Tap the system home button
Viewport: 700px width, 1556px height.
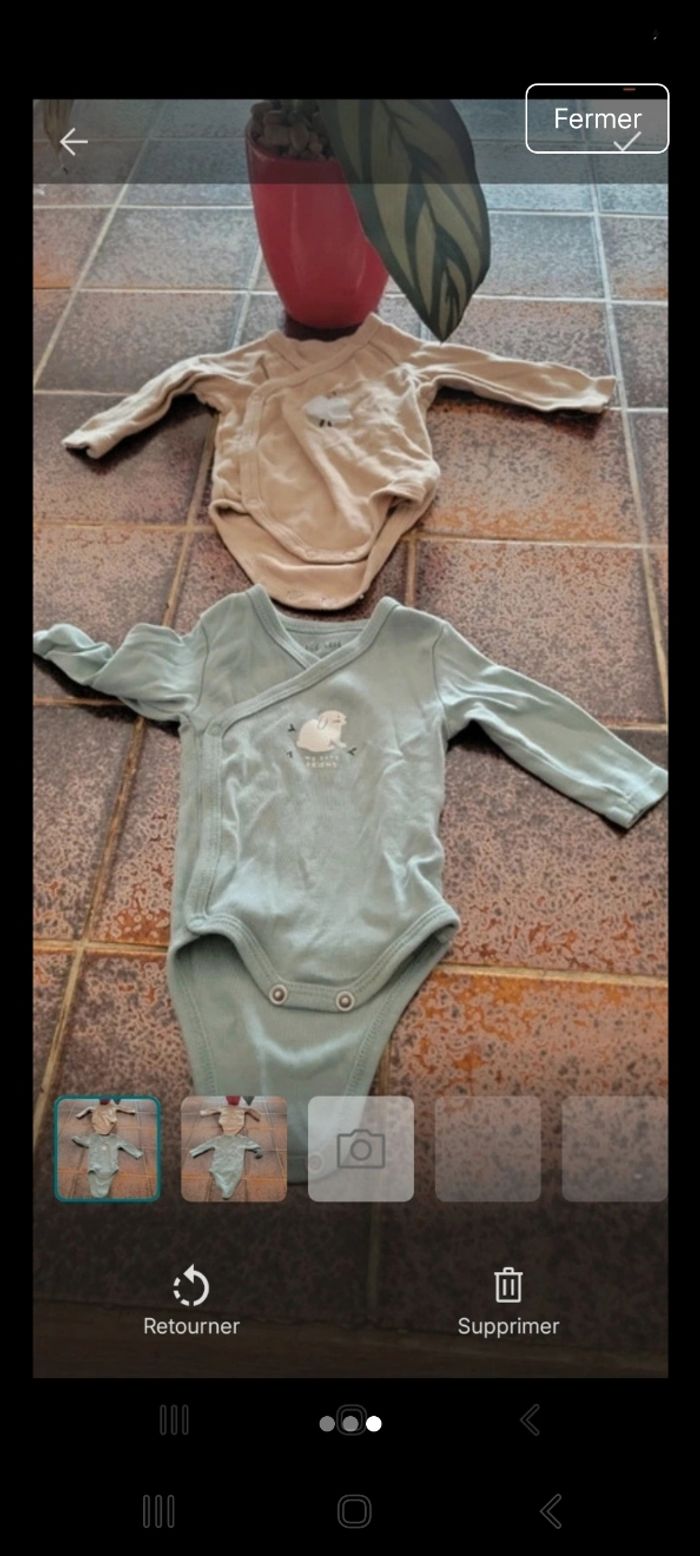[354, 1511]
